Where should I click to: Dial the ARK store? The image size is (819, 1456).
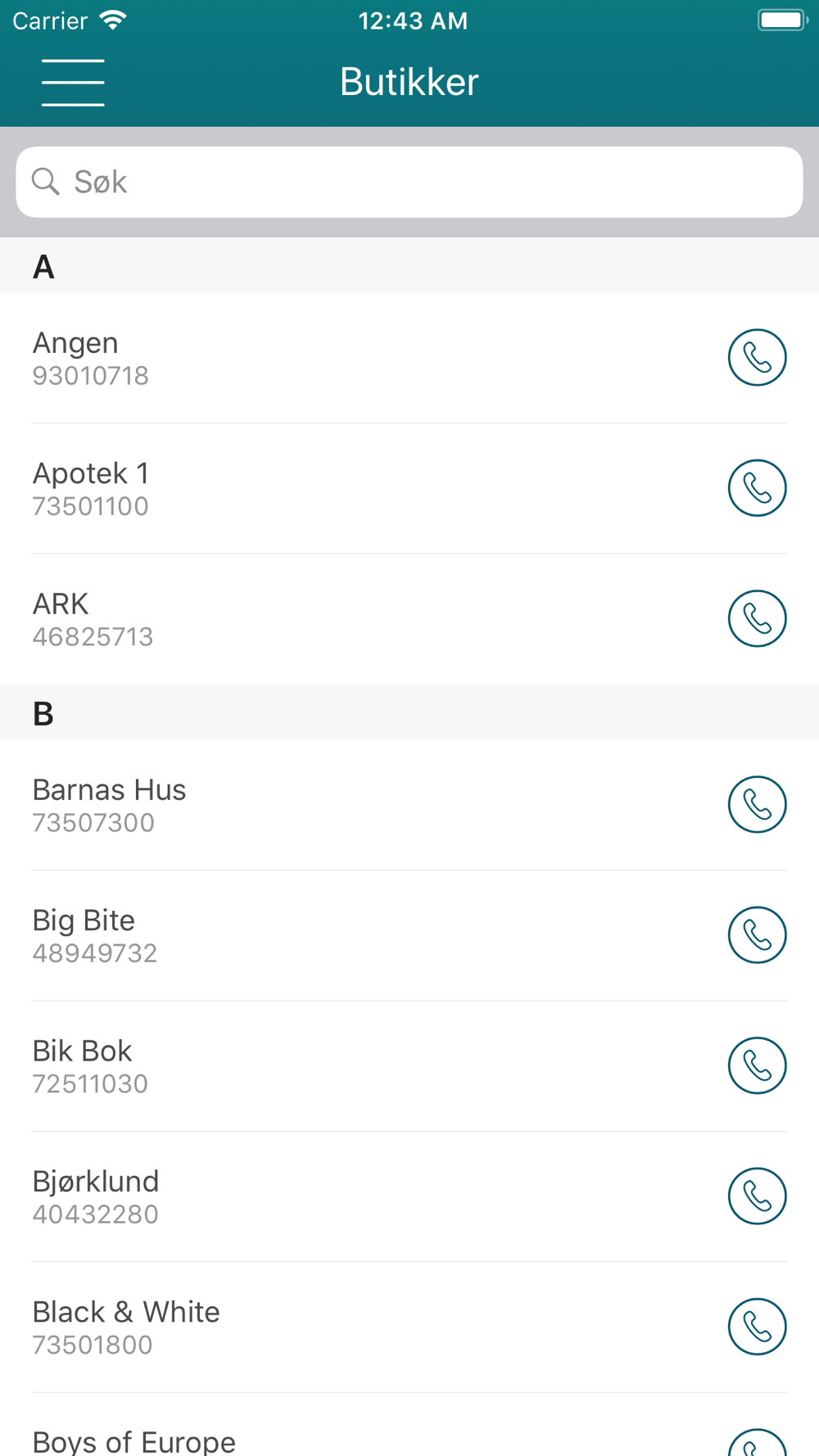point(757,619)
